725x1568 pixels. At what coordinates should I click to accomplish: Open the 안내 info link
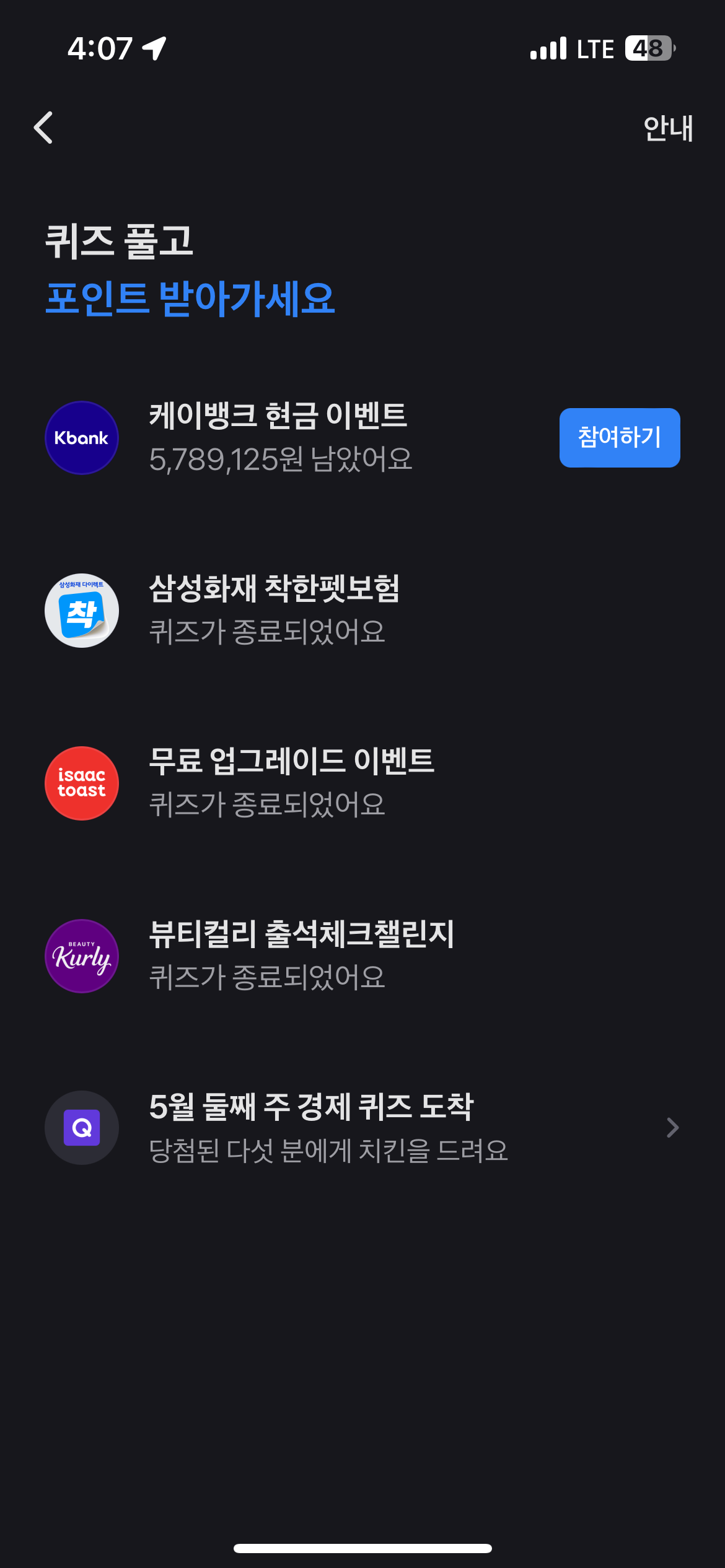[x=667, y=128]
